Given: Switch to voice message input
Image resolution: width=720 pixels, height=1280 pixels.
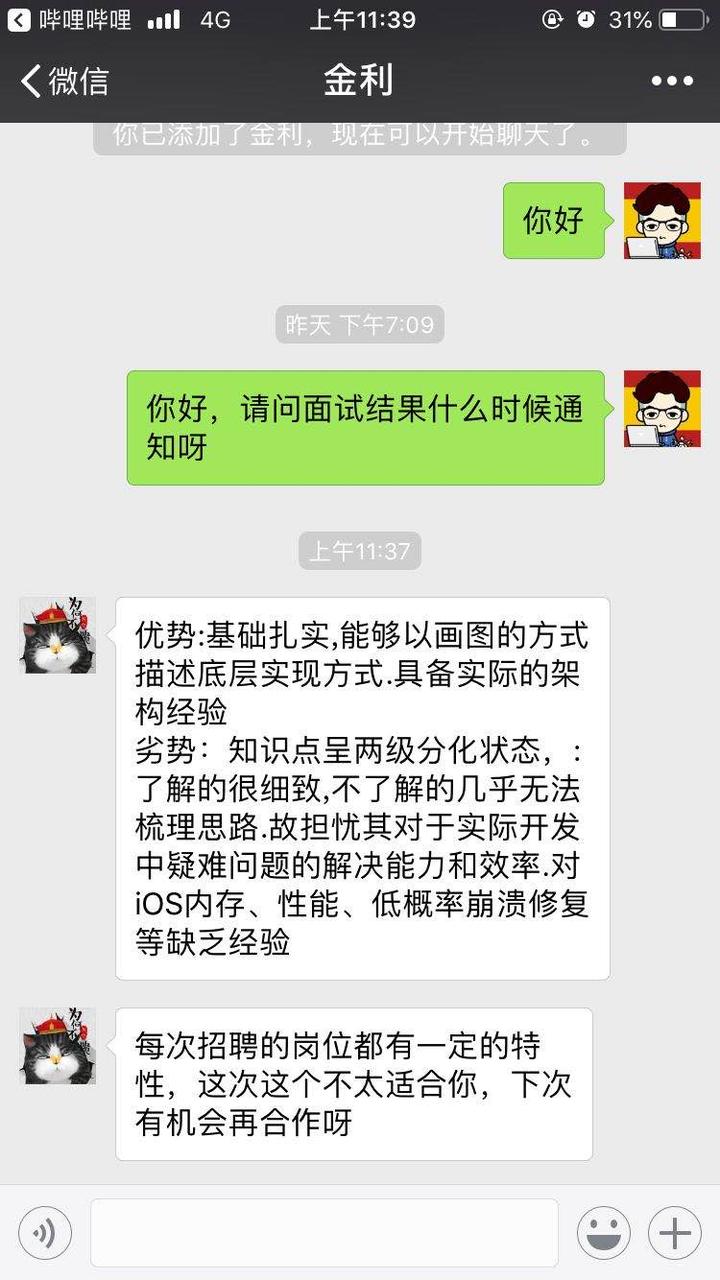Looking at the screenshot, I should (x=45, y=1232).
